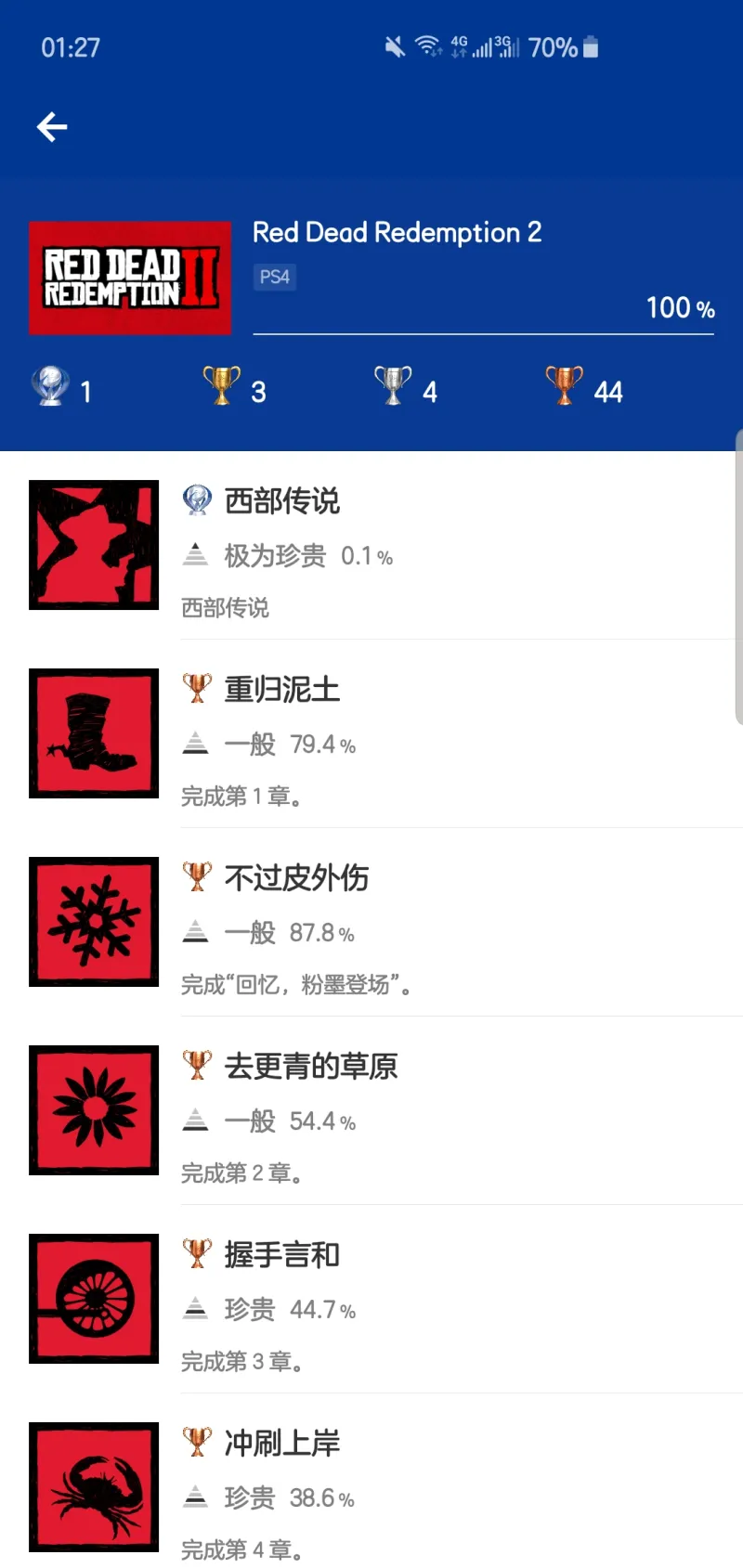
Task: Select the 去更青的草原 trophy row
Action: [371, 1111]
